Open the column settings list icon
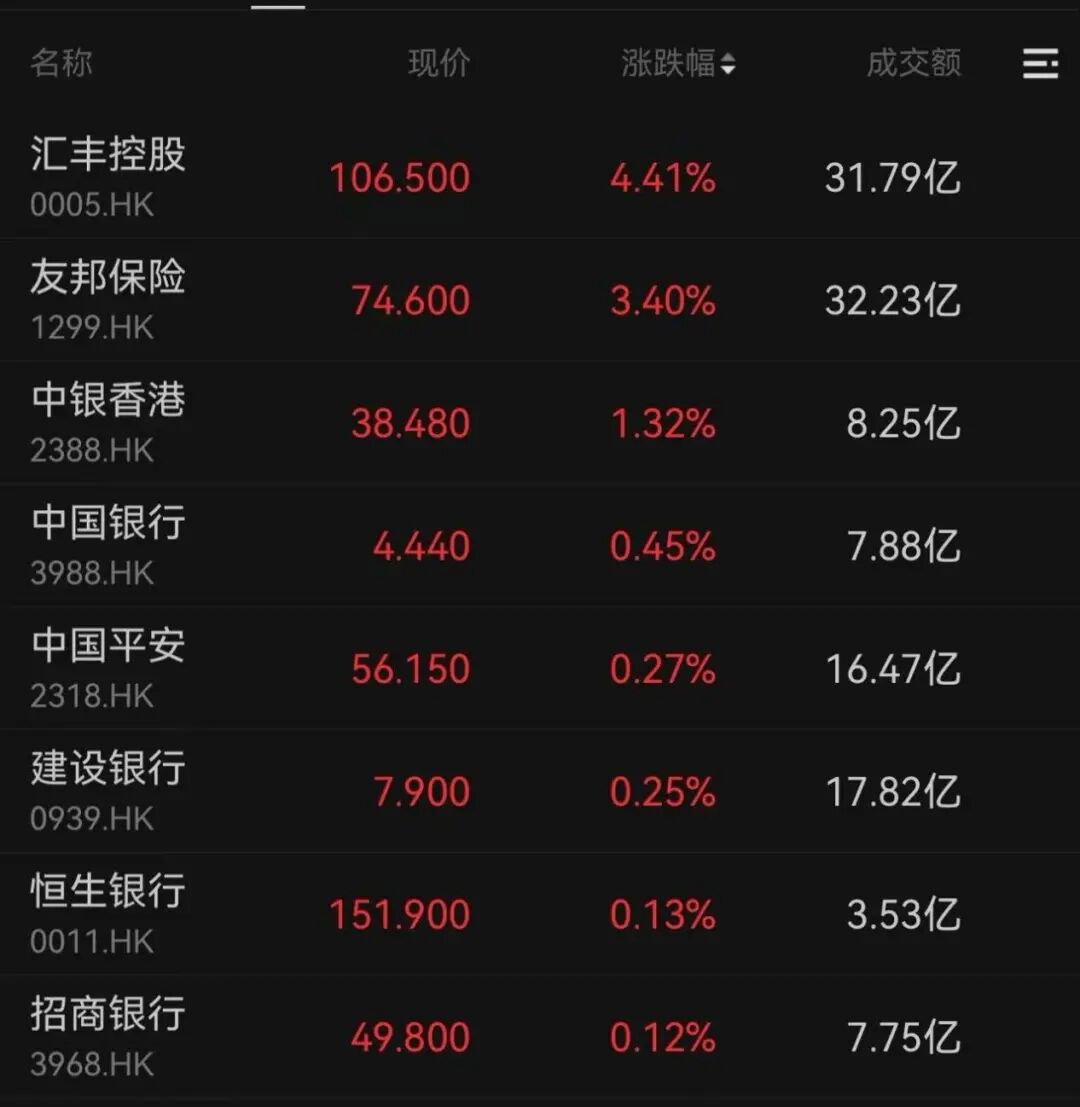The width and height of the screenshot is (1080, 1107). (1040, 64)
